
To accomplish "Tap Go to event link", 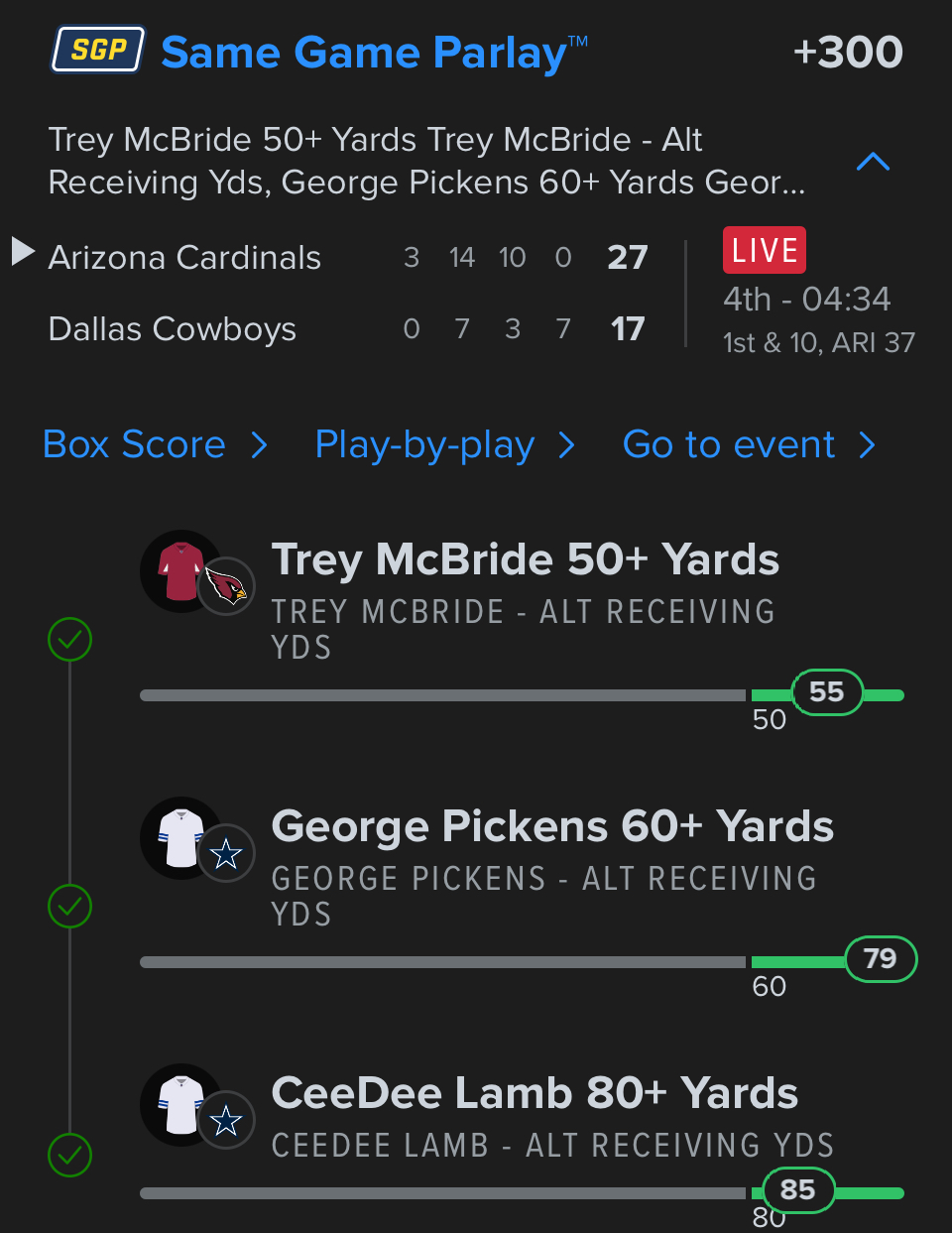I will point(748,445).
